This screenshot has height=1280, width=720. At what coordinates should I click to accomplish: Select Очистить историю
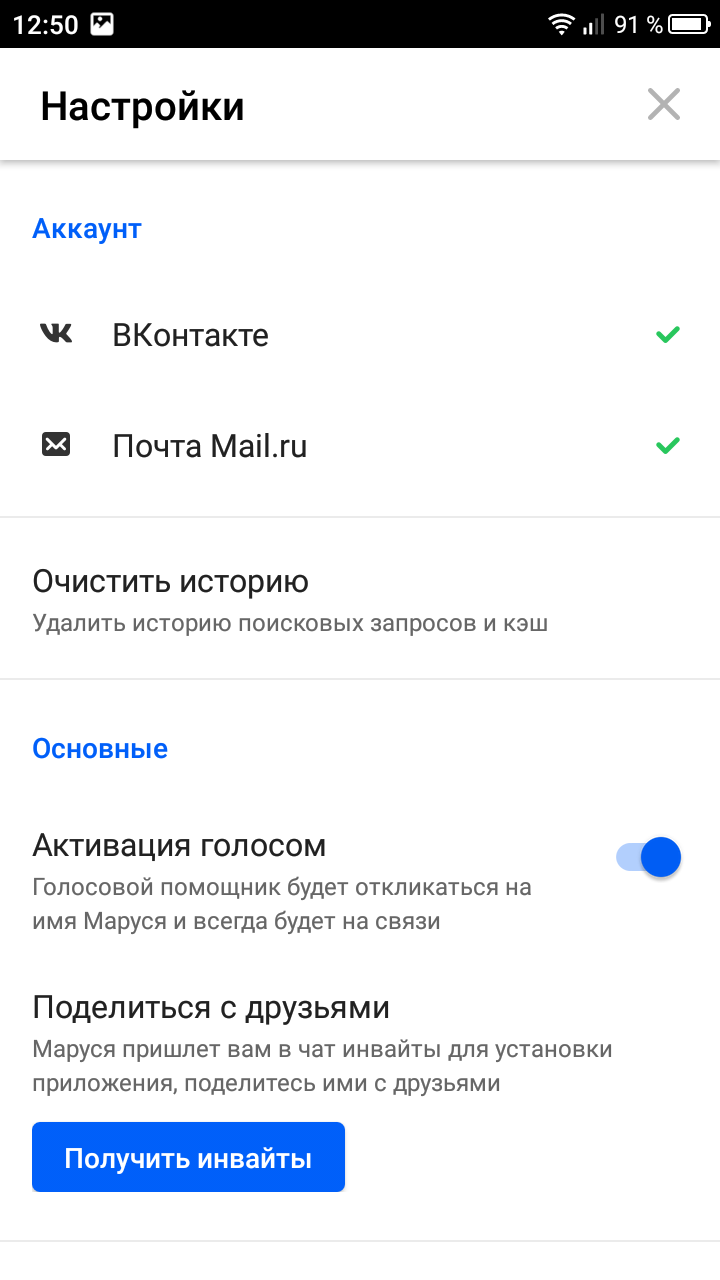(360, 599)
